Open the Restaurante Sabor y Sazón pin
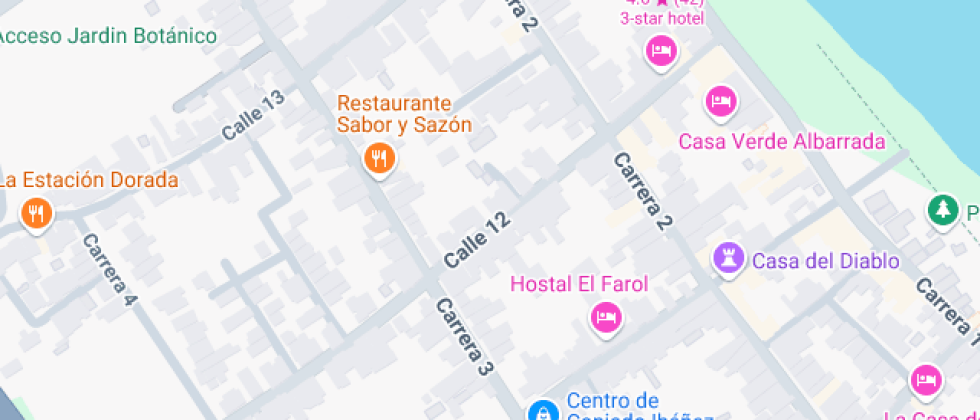The height and width of the screenshot is (420, 980). (x=378, y=158)
